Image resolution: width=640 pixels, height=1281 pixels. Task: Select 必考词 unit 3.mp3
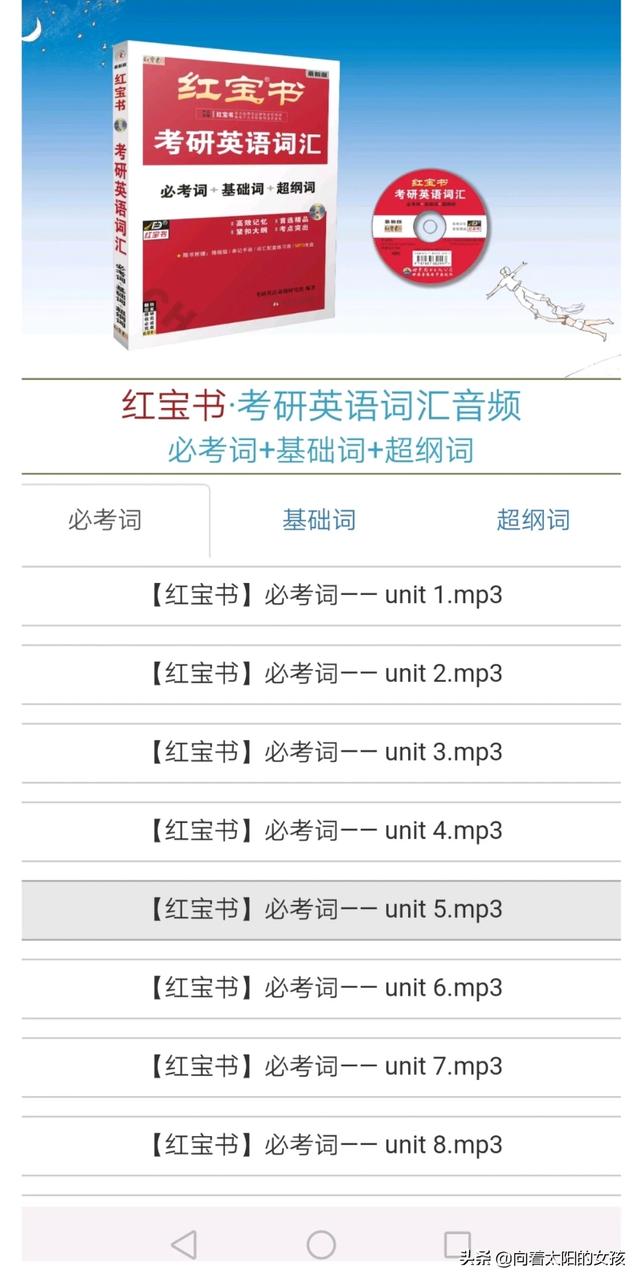(x=321, y=752)
